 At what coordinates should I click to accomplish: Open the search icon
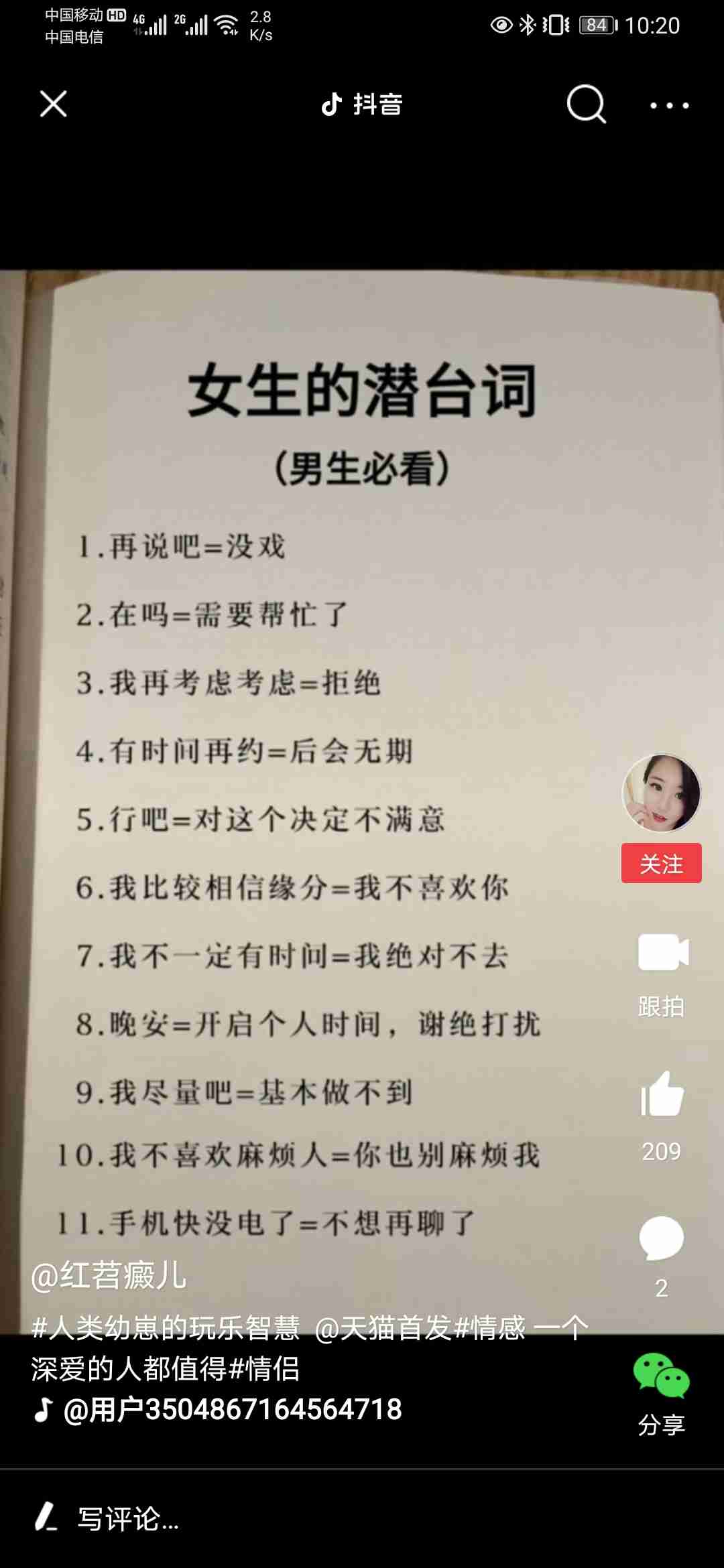click(x=586, y=105)
